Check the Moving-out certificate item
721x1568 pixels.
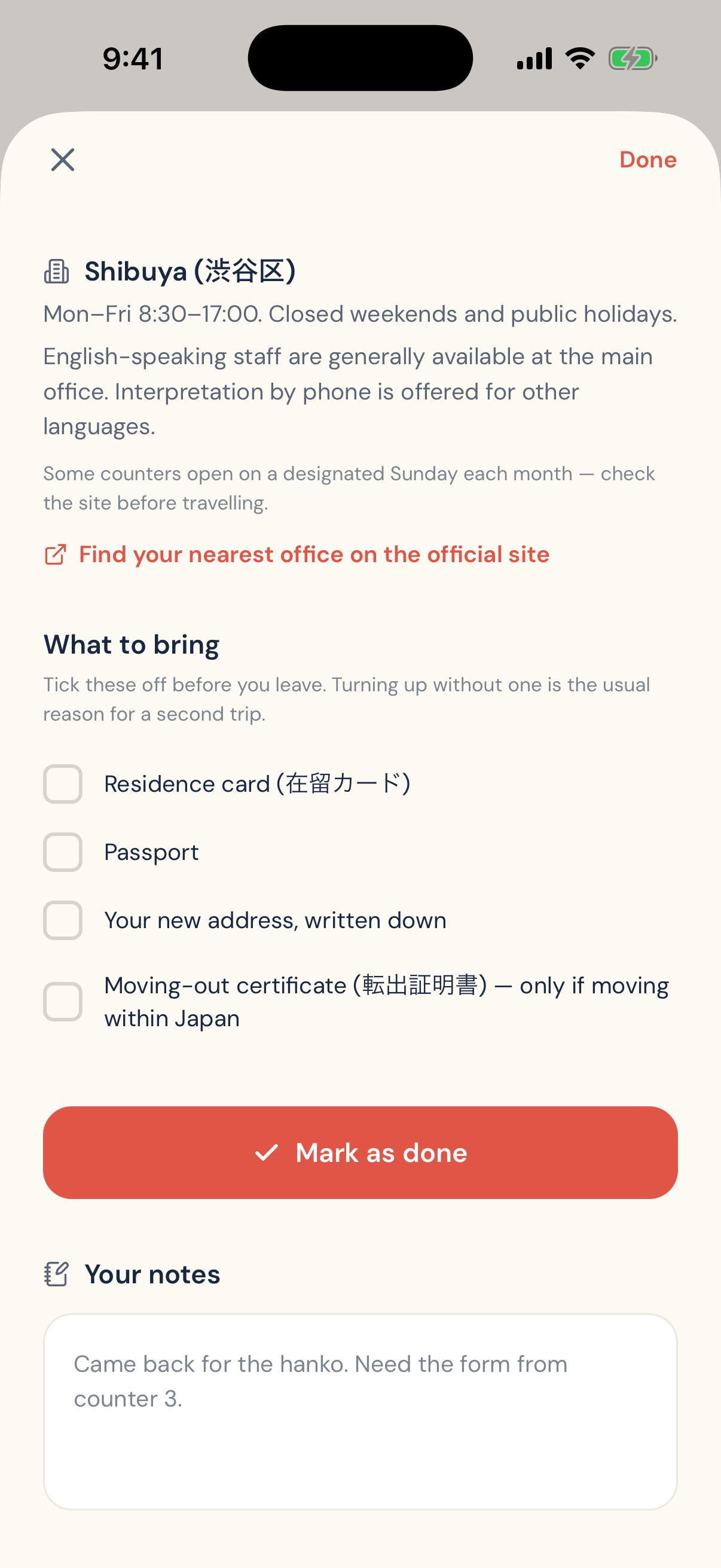point(63,1002)
